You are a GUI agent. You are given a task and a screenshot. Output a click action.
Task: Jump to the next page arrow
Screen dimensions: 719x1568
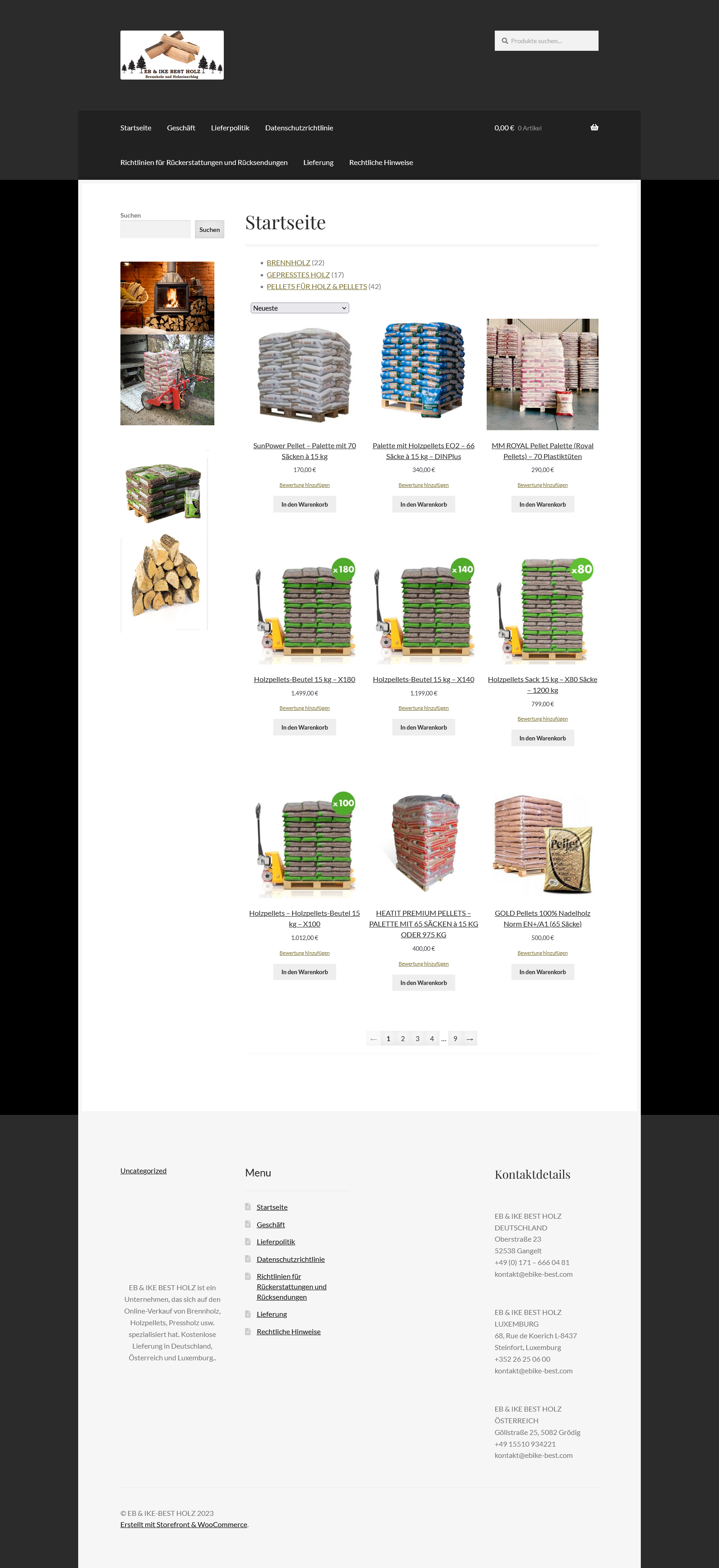click(x=470, y=1039)
